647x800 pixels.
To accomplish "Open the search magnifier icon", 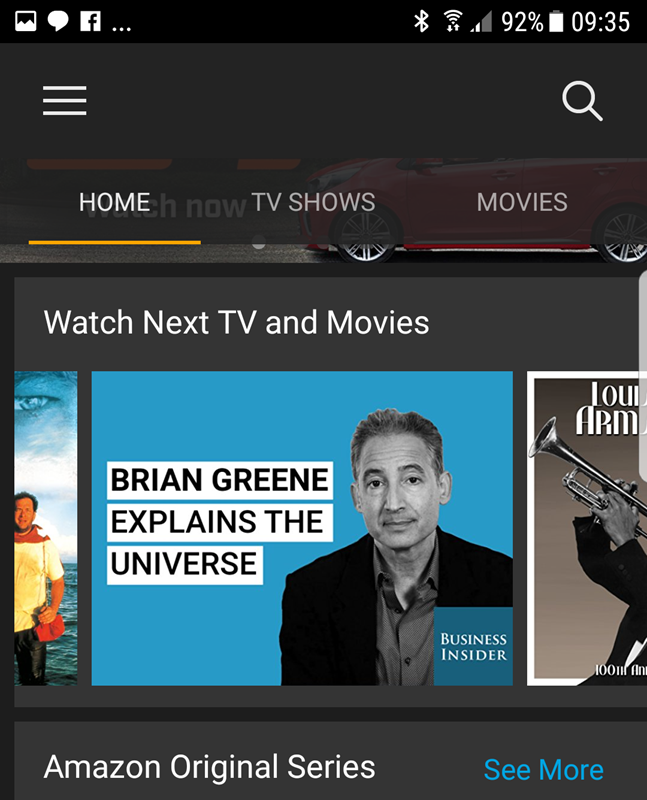I will pos(582,100).
